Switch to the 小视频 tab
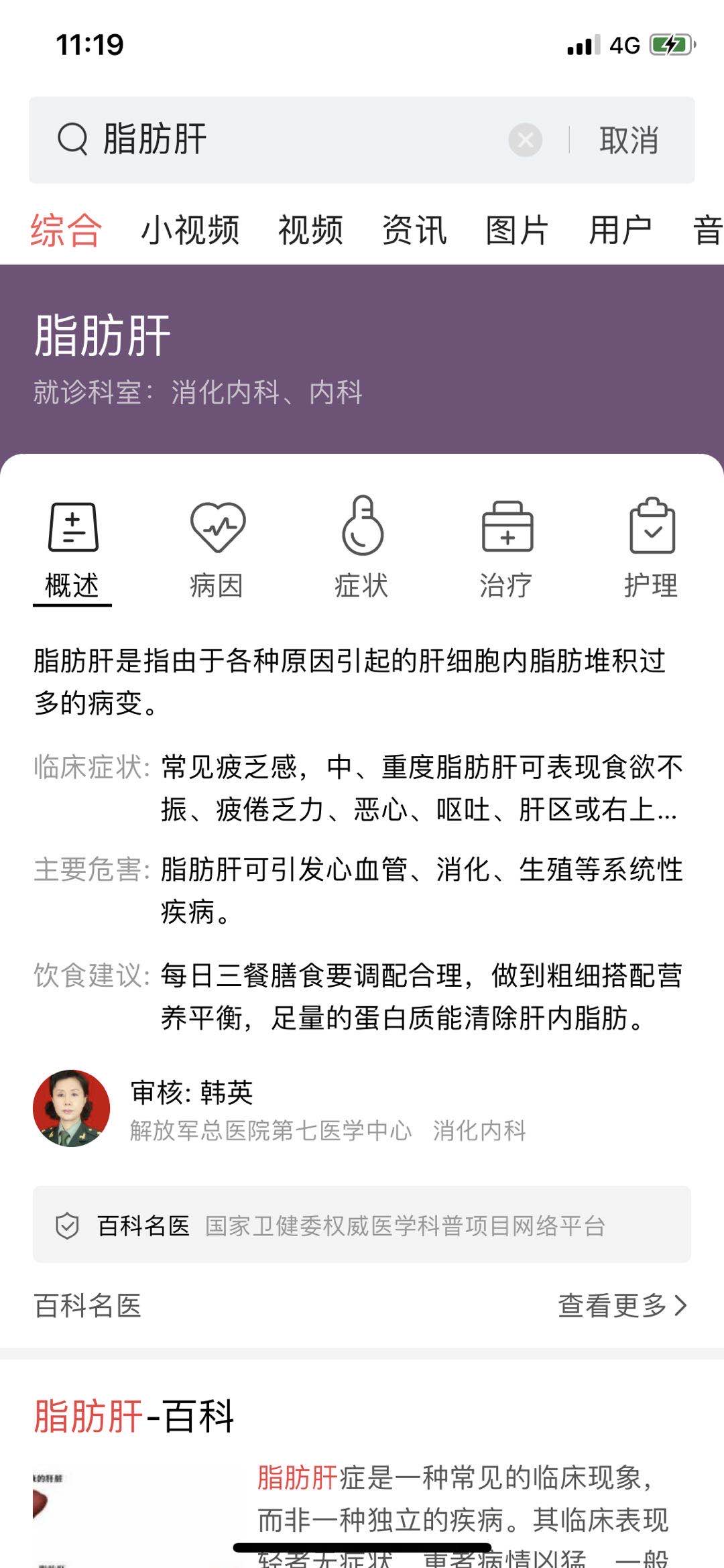This screenshot has width=724, height=1568. [192, 231]
